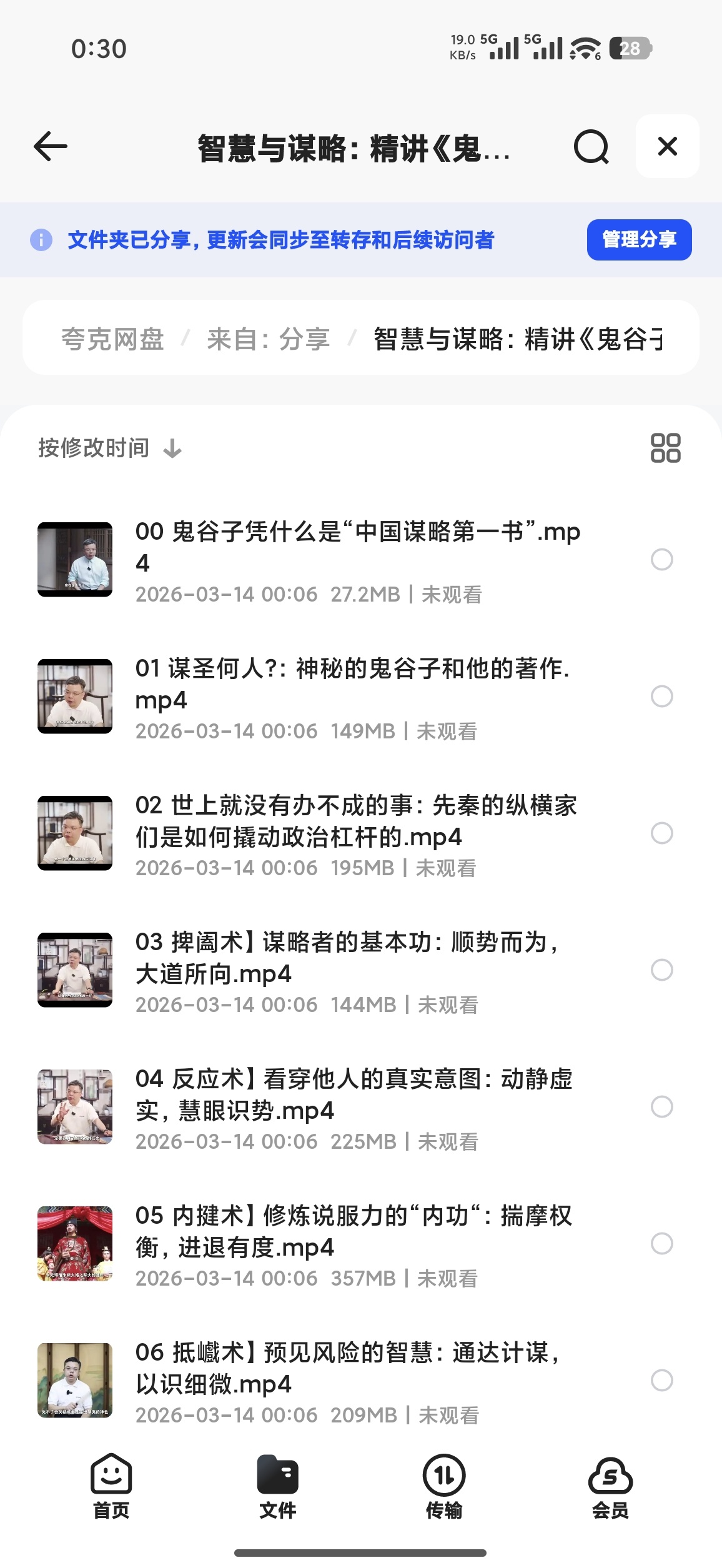Switch to the 首页 tab
The image size is (722, 1568).
point(111,1487)
